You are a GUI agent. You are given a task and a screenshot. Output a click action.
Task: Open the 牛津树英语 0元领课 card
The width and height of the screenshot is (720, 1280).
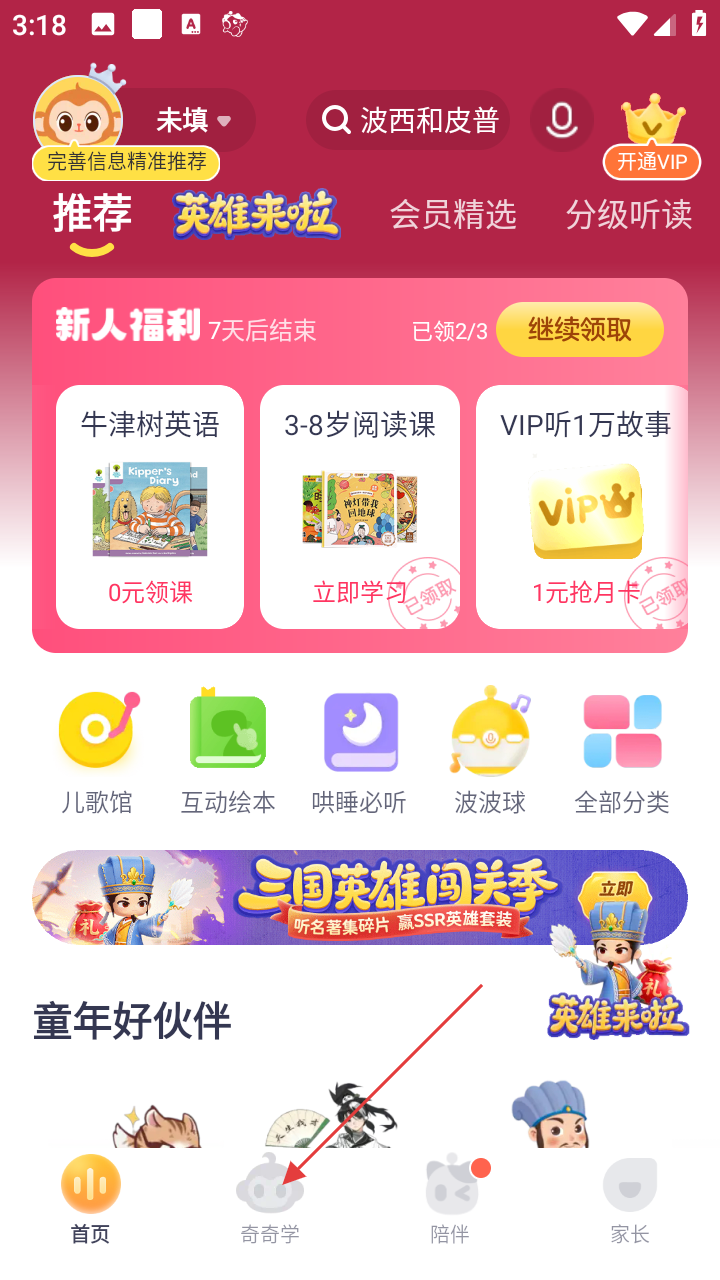point(150,507)
